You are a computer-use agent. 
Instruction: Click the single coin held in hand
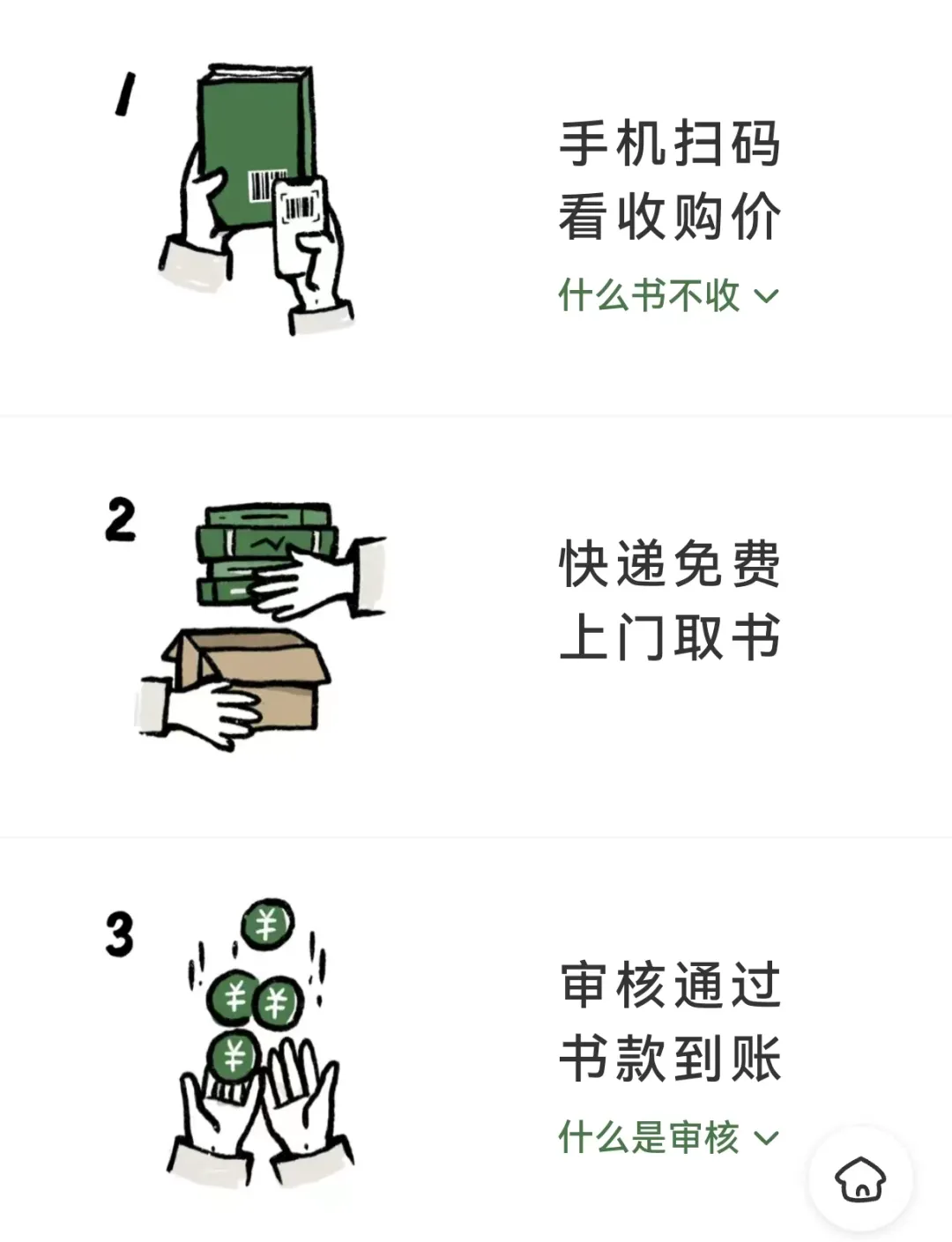231,1055
